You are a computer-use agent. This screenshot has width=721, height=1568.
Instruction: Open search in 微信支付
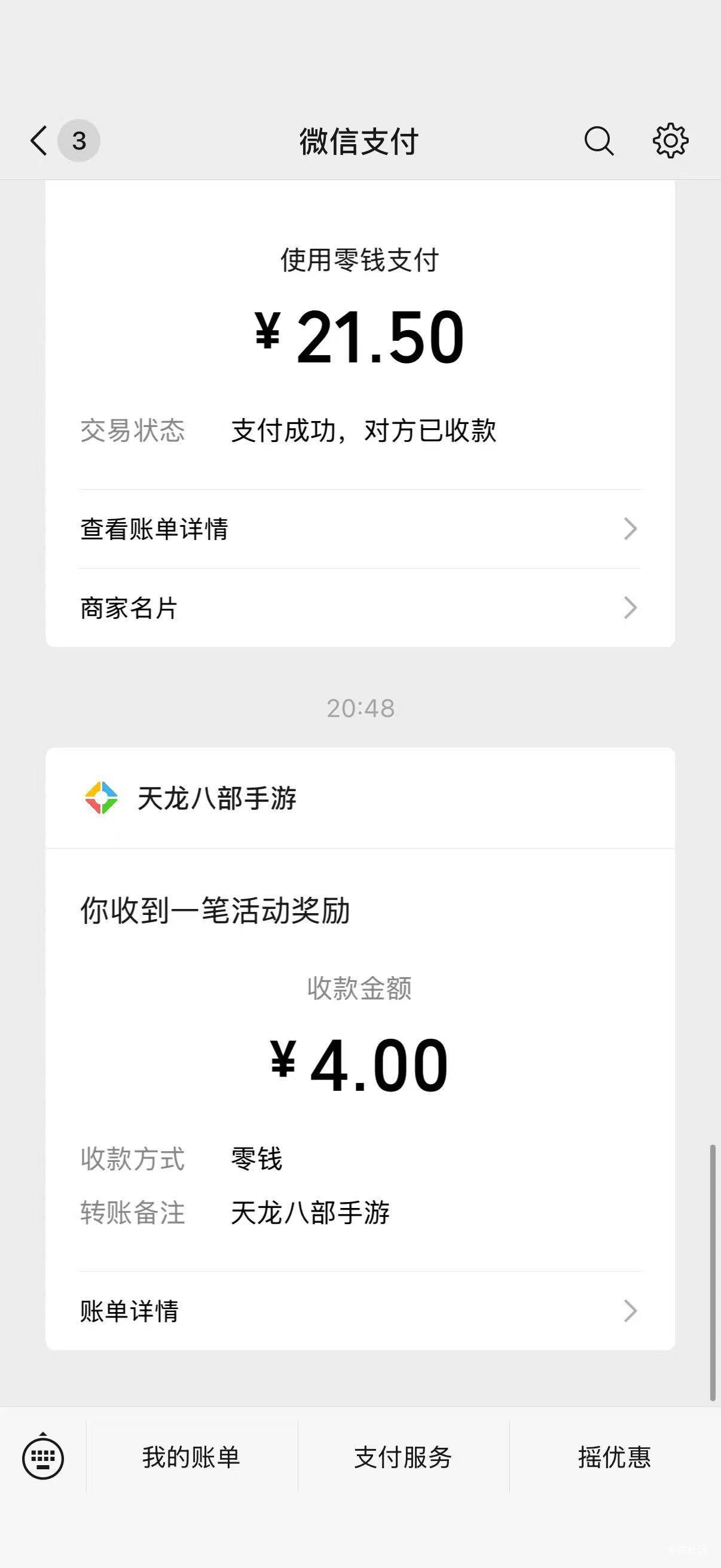click(x=598, y=141)
